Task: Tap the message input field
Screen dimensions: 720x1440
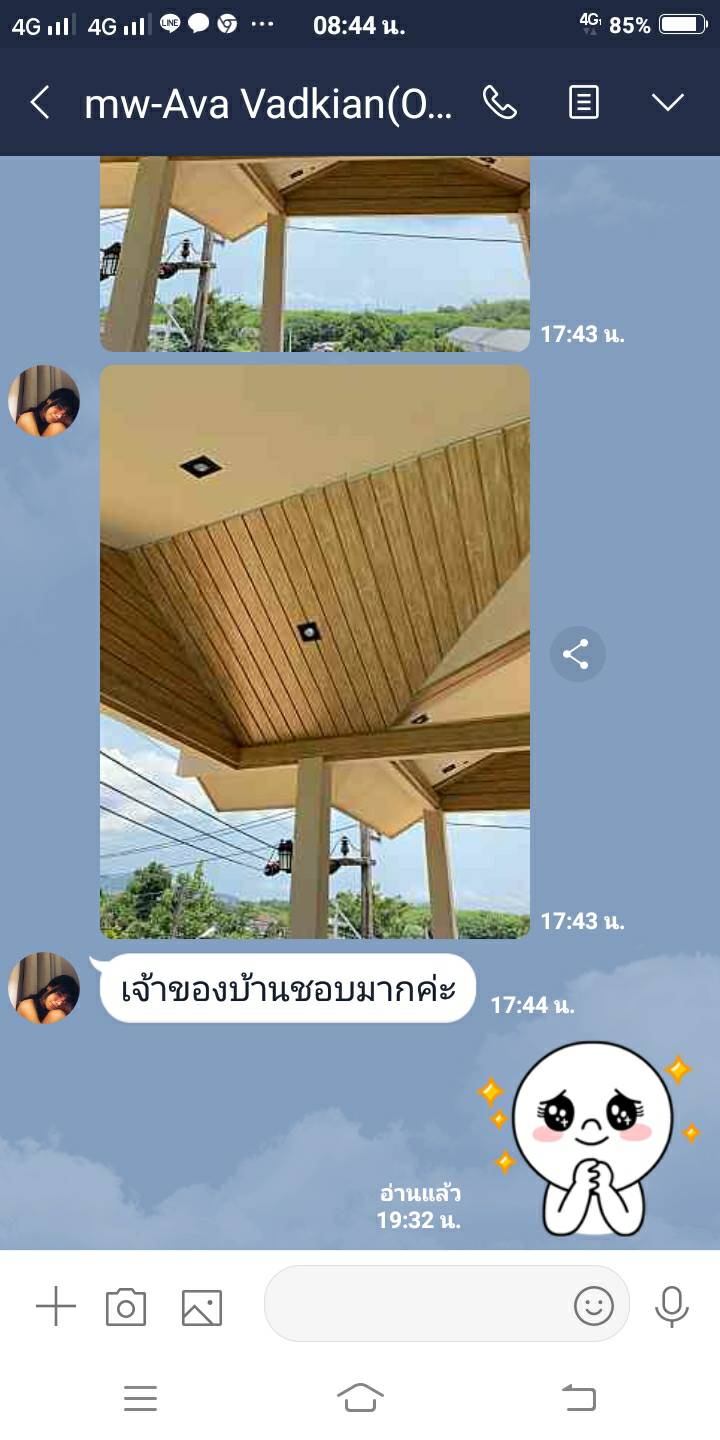Action: point(415,1304)
